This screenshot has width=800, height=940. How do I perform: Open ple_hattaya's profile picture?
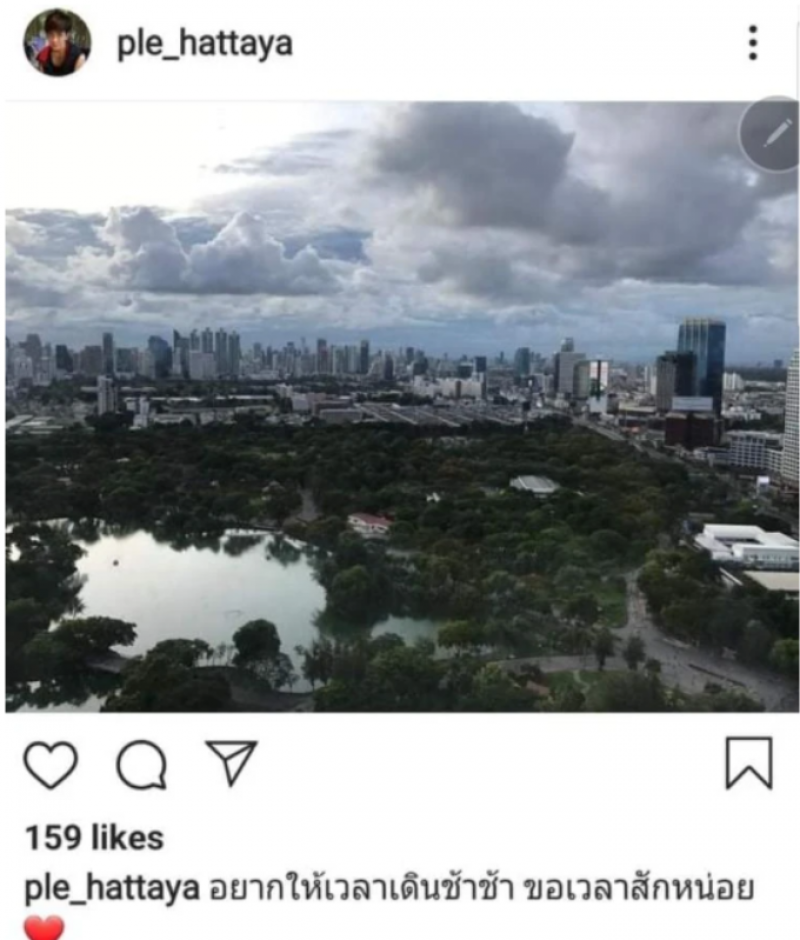tap(57, 43)
